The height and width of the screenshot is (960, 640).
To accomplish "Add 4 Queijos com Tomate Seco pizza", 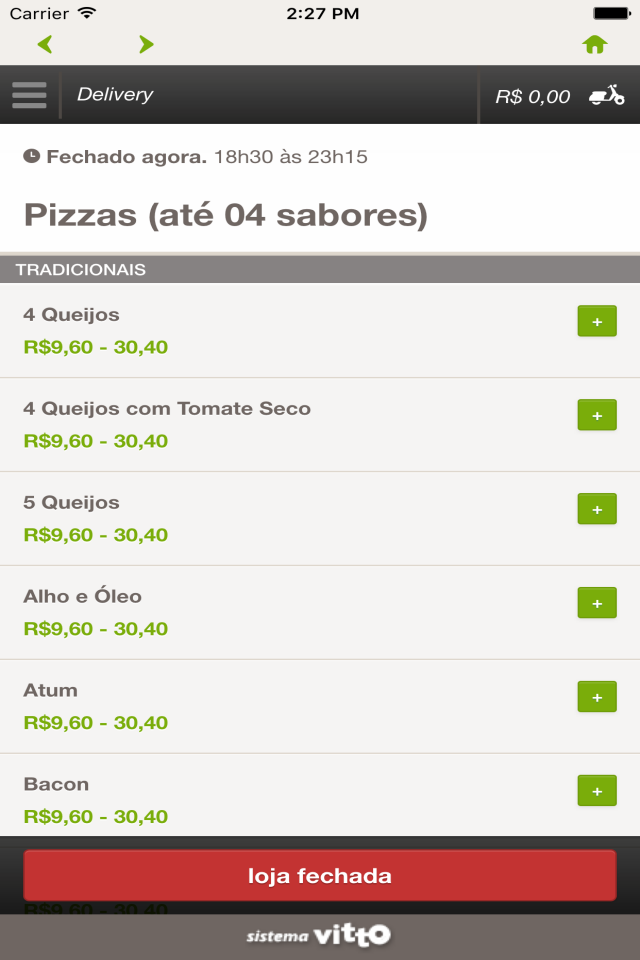I will click(597, 415).
